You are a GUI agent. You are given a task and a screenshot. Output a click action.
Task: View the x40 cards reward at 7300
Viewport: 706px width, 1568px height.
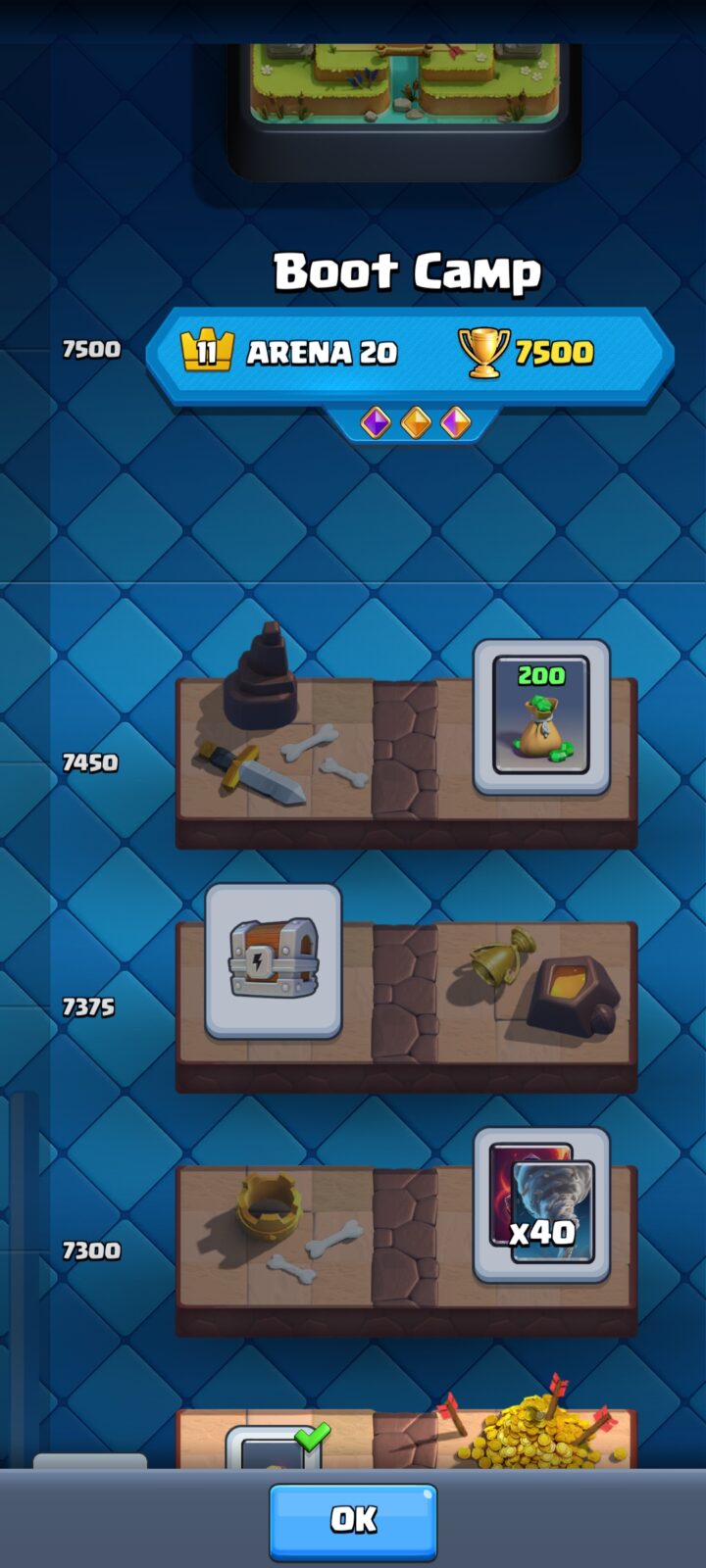[x=541, y=1204]
